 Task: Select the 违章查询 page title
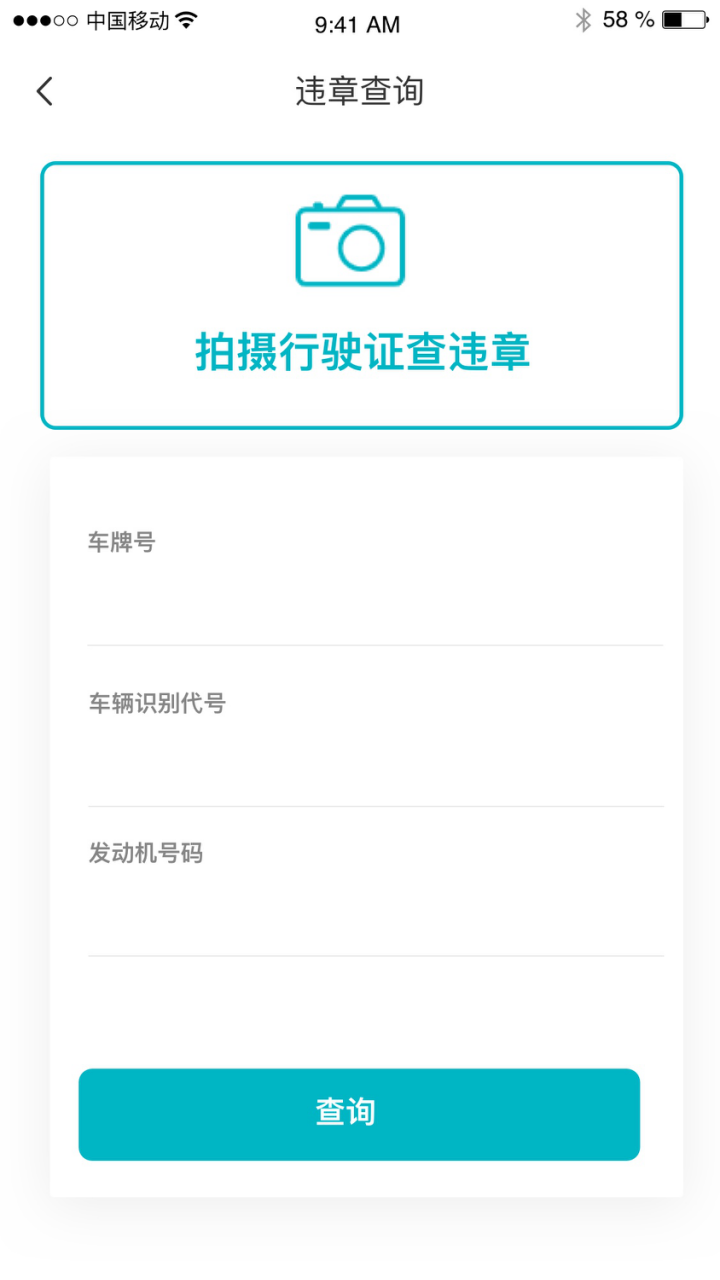pos(360,90)
